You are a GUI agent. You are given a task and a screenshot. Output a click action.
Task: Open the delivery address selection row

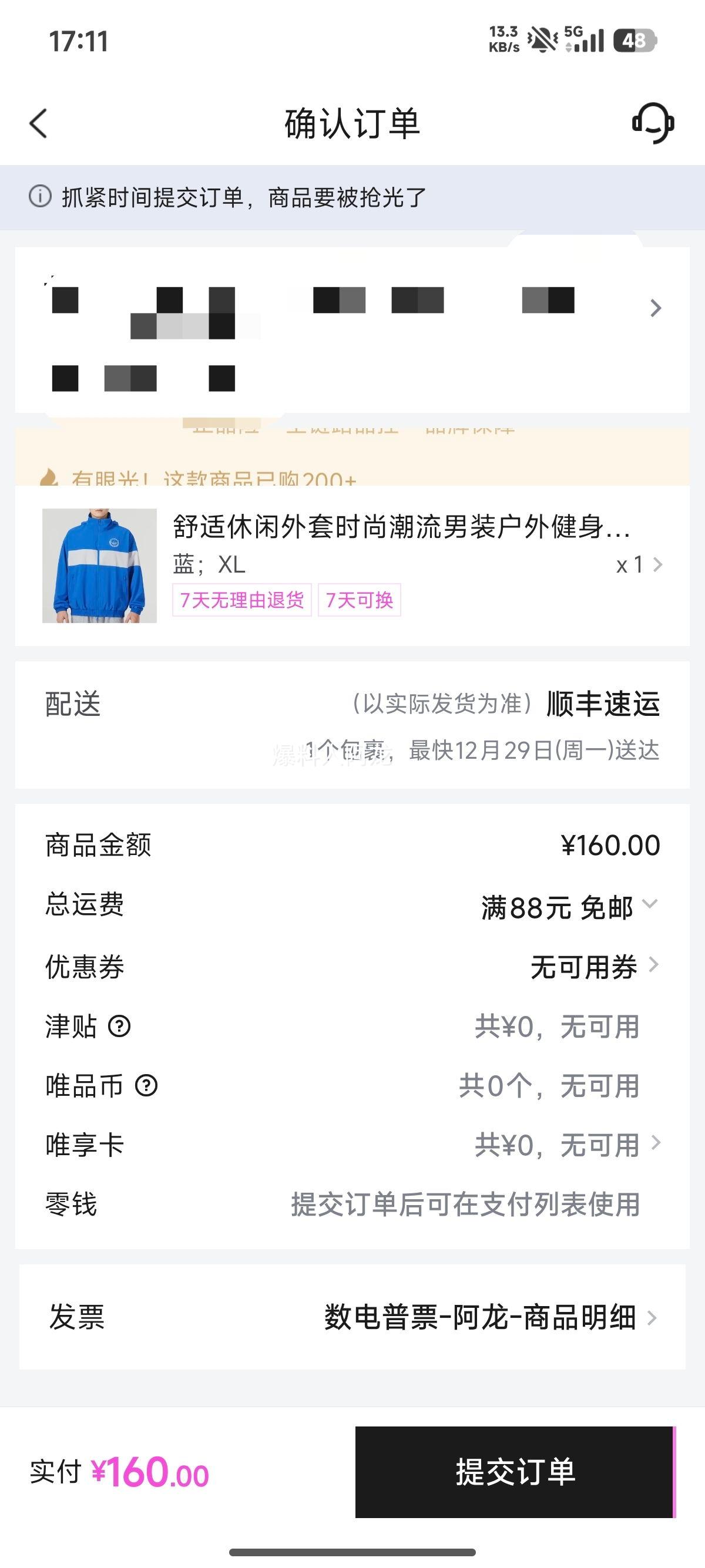point(352,329)
